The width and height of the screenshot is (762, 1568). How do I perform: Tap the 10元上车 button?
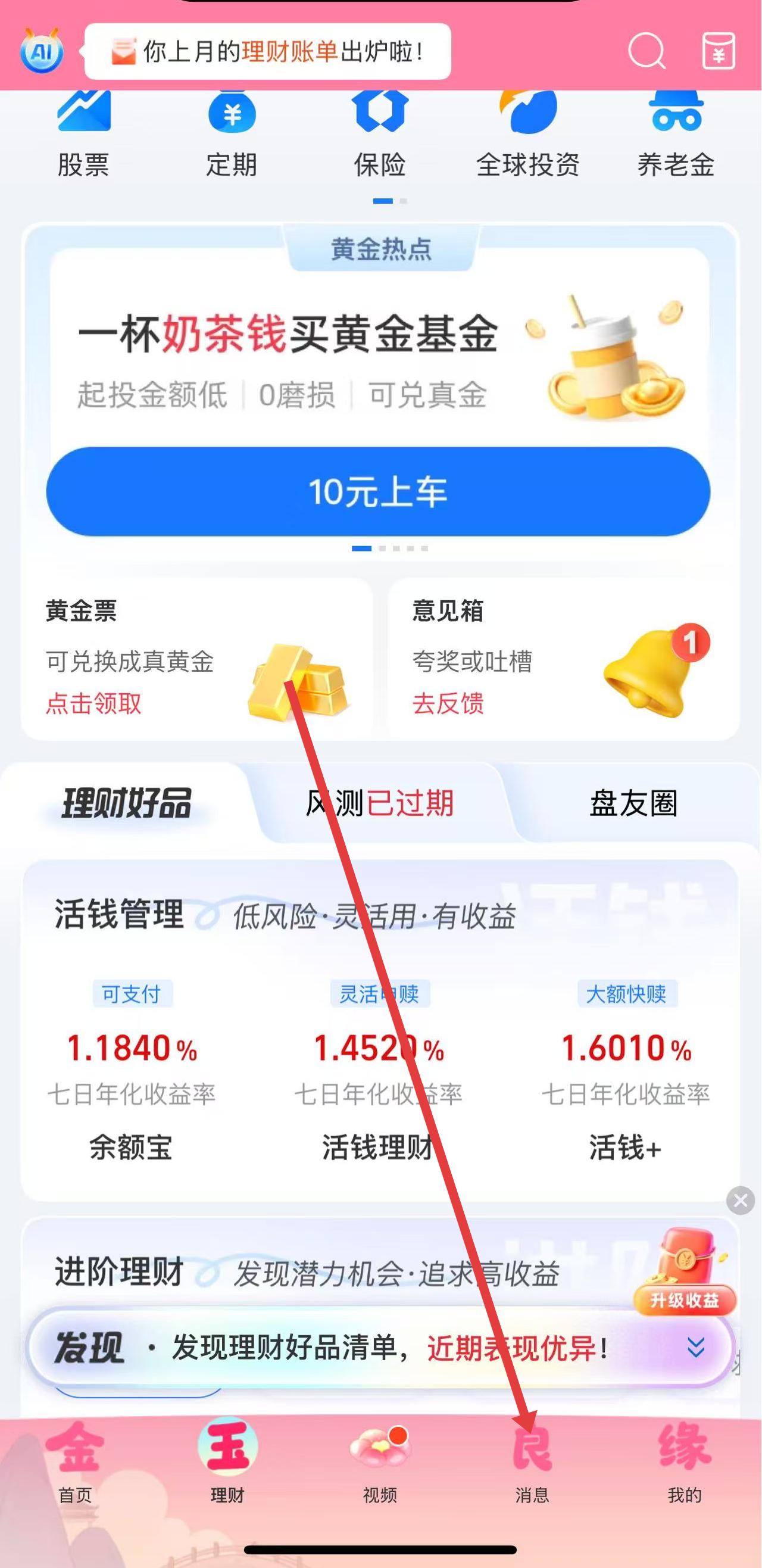[x=378, y=492]
